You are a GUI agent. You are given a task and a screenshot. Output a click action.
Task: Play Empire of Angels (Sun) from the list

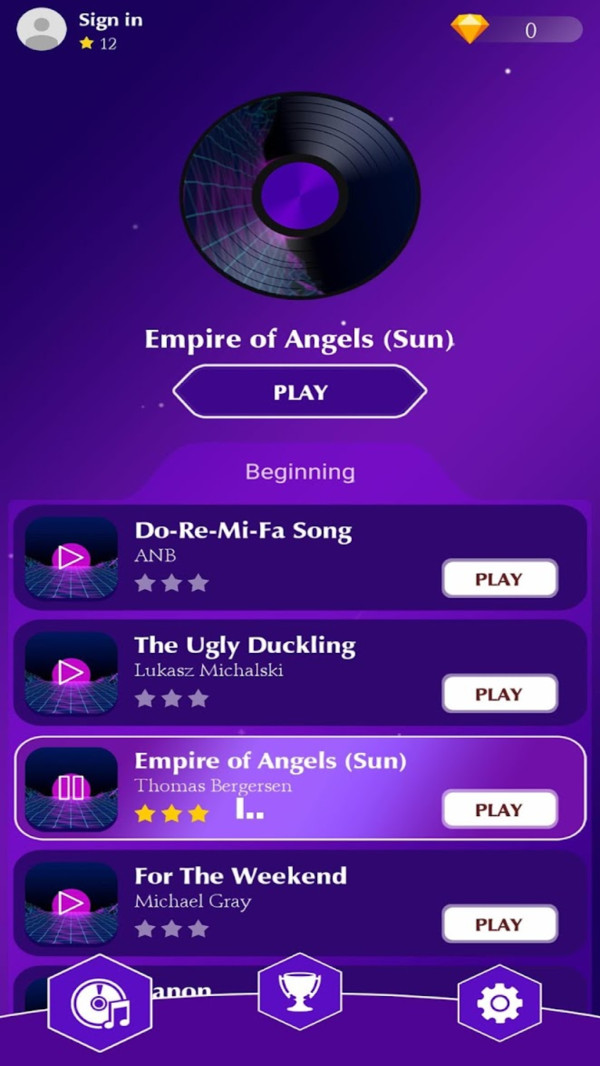[499, 810]
